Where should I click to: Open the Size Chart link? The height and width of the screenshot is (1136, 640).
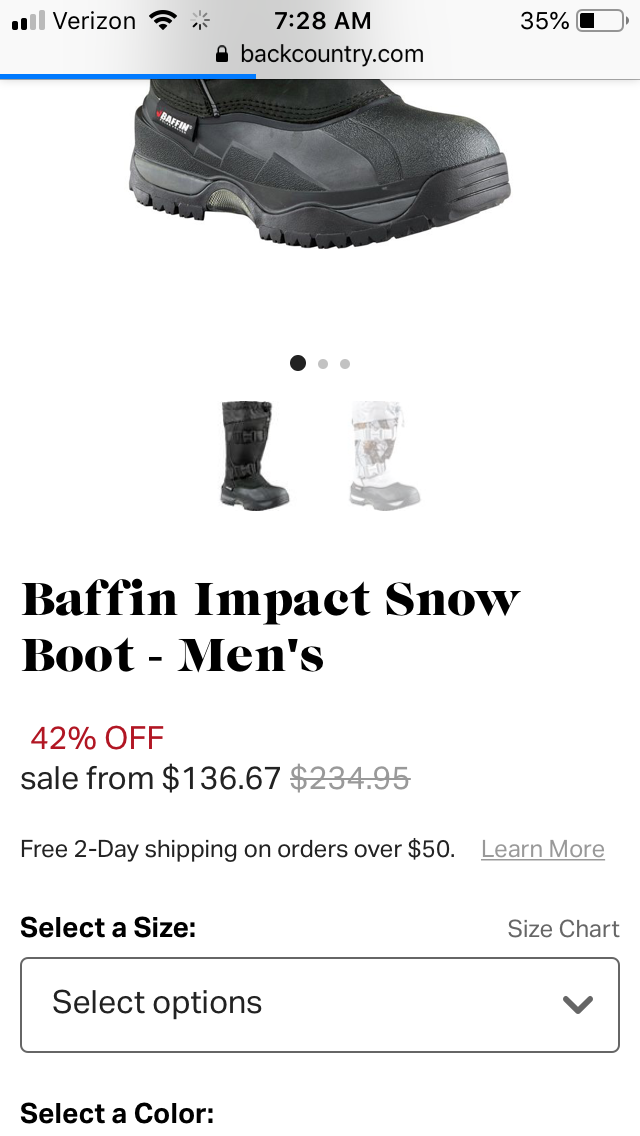[563, 929]
